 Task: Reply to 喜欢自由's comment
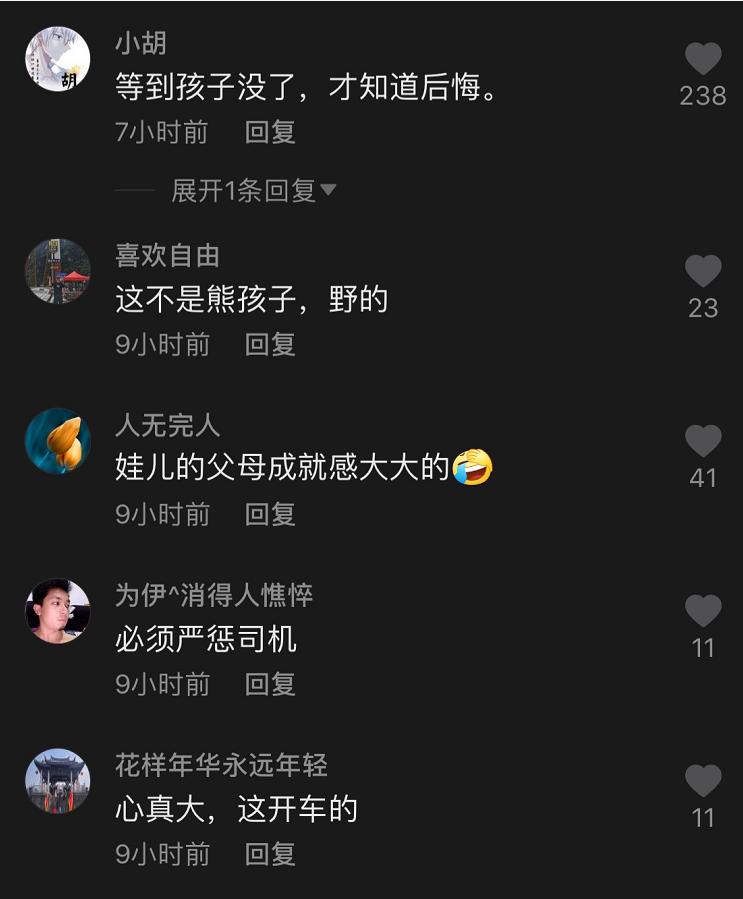point(270,345)
